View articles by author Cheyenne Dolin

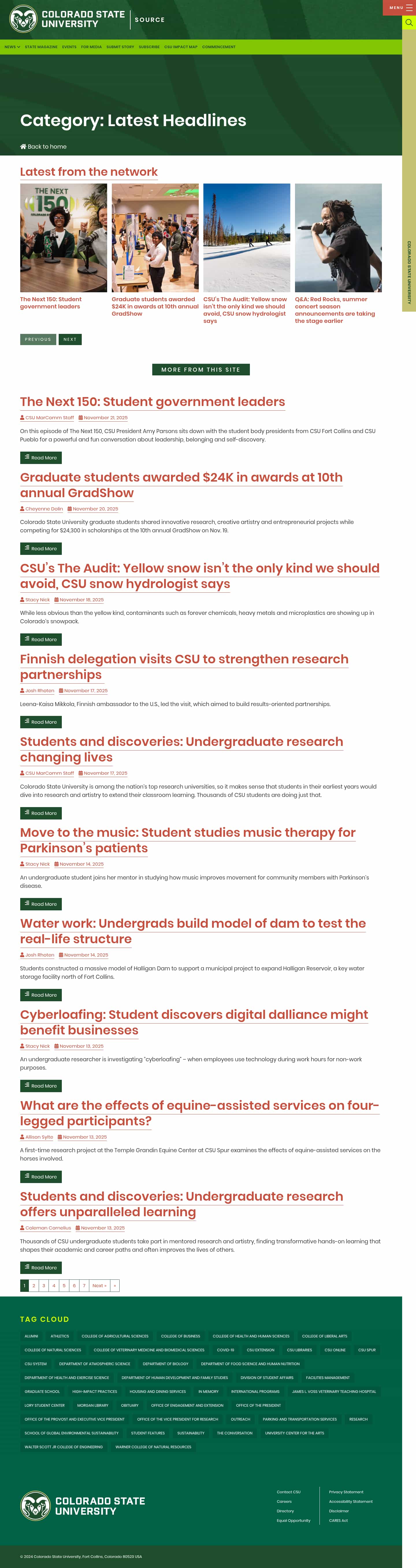click(x=44, y=509)
